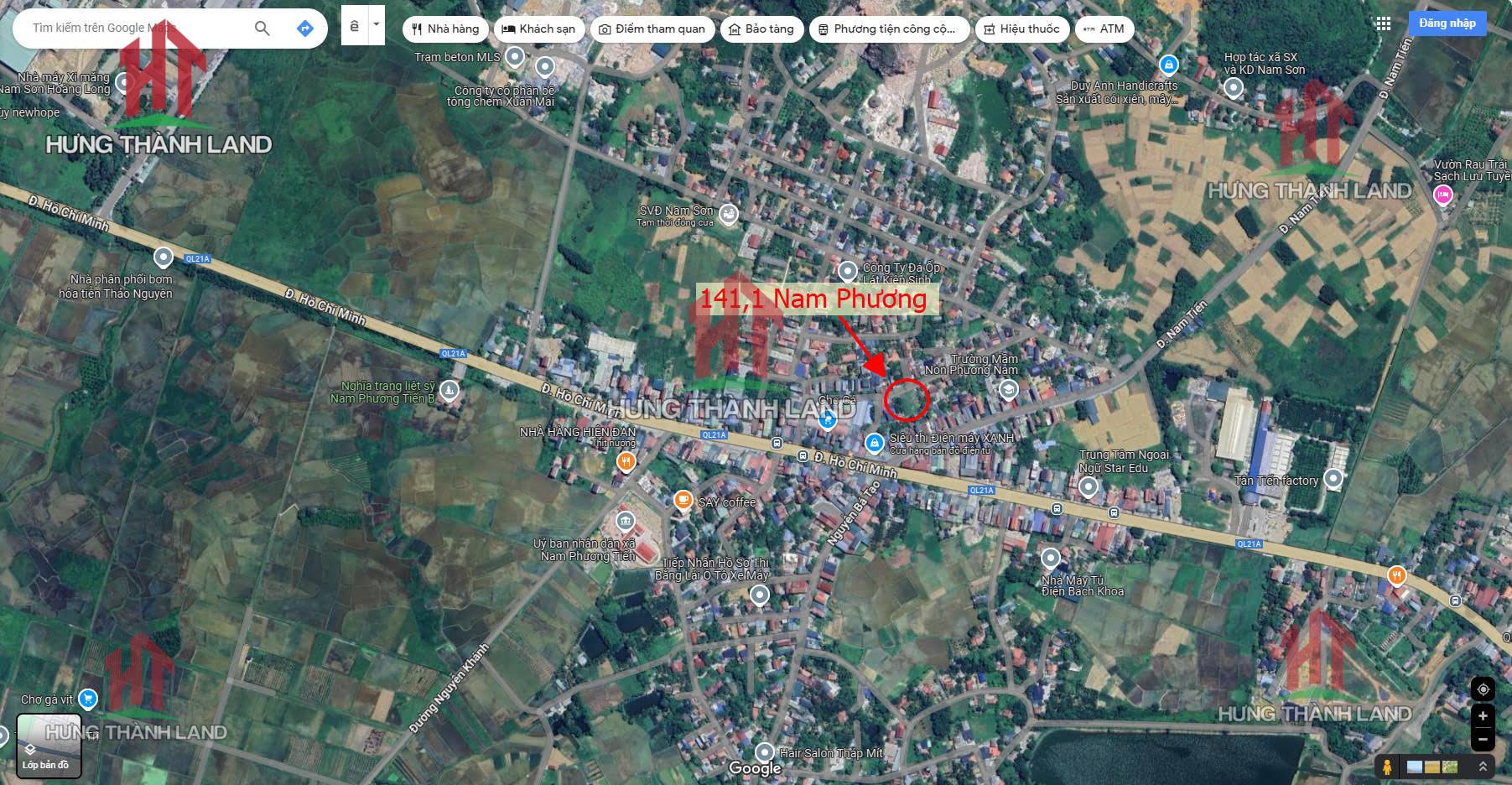
Task: Open the Google Maps search box
Action: (x=134, y=28)
